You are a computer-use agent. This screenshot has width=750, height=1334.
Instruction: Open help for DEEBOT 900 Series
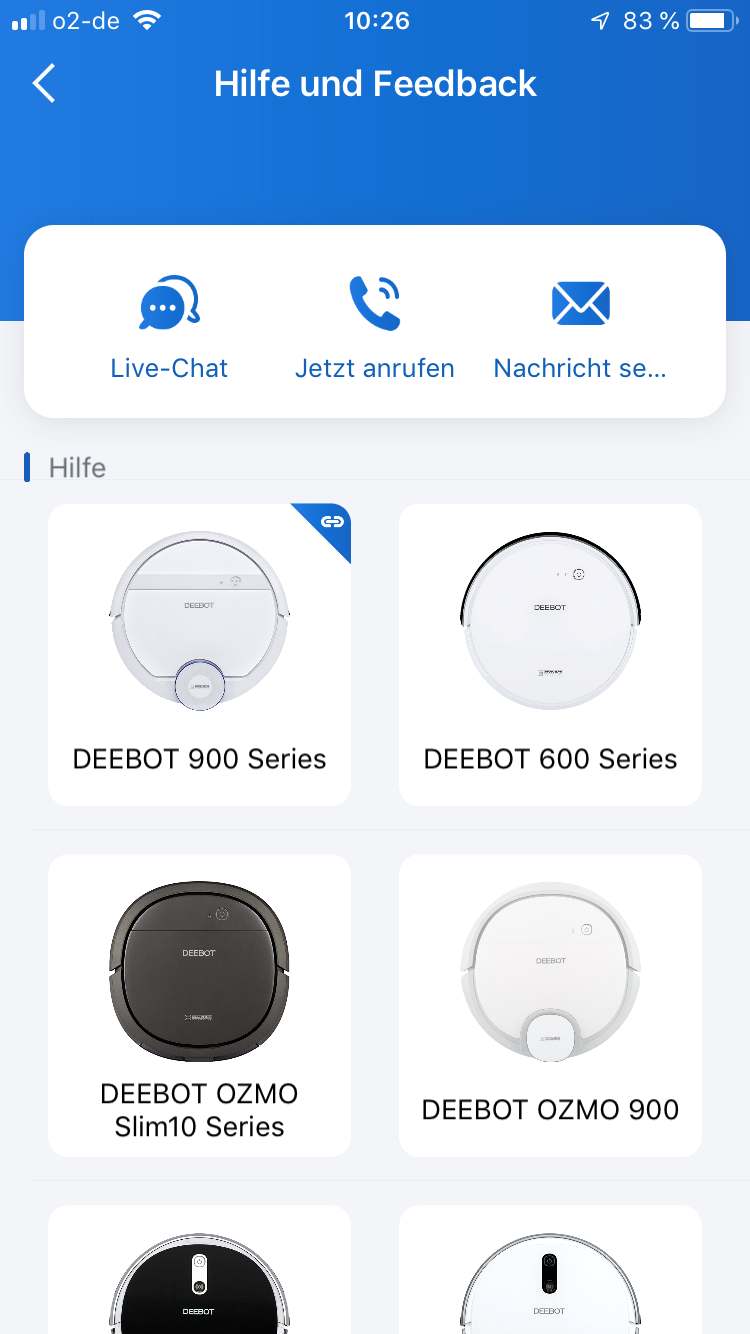point(199,654)
